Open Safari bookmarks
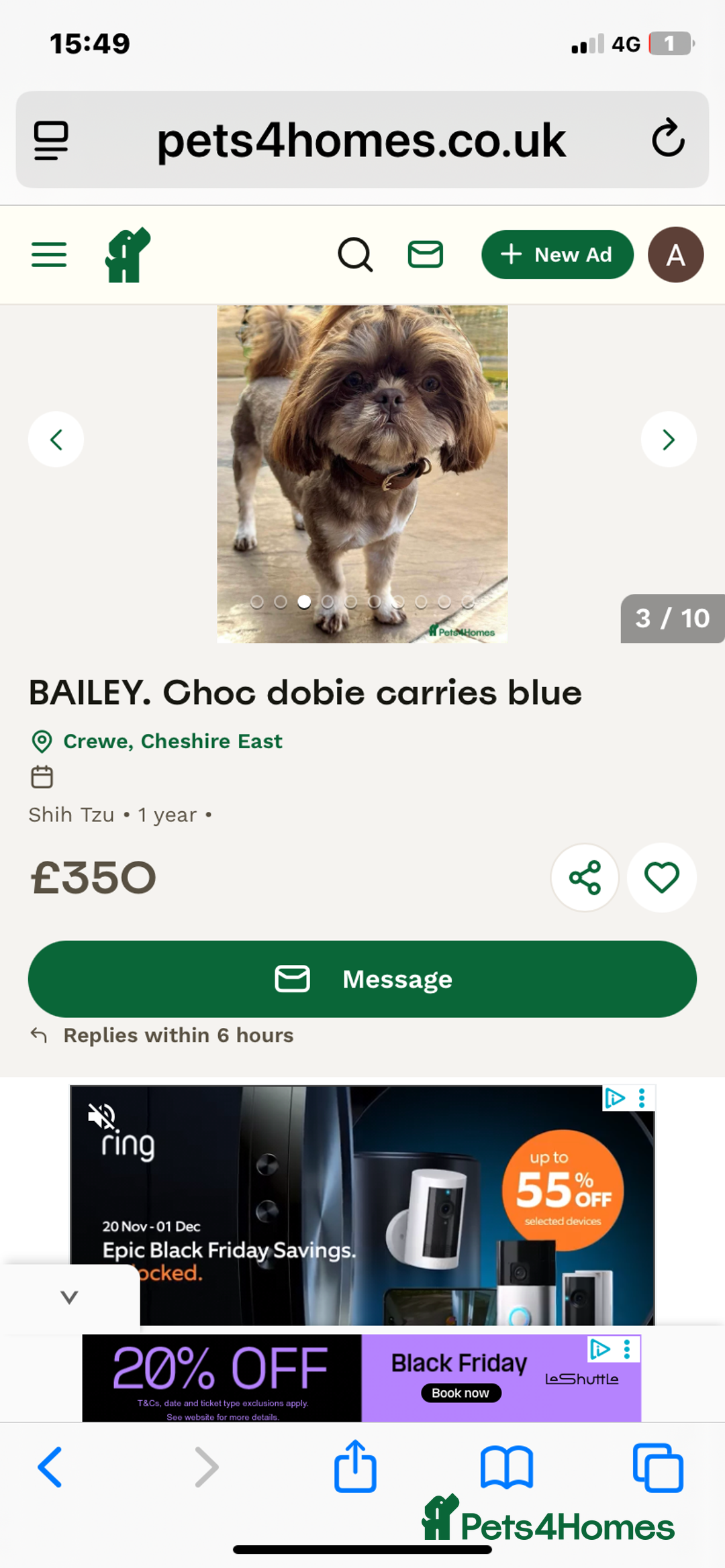 (507, 1467)
